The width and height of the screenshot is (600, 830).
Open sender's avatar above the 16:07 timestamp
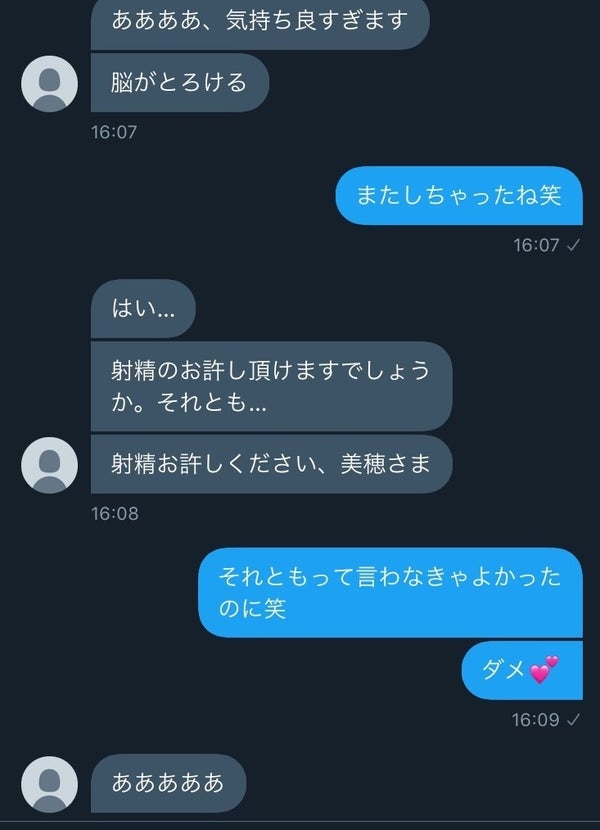tap(49, 84)
